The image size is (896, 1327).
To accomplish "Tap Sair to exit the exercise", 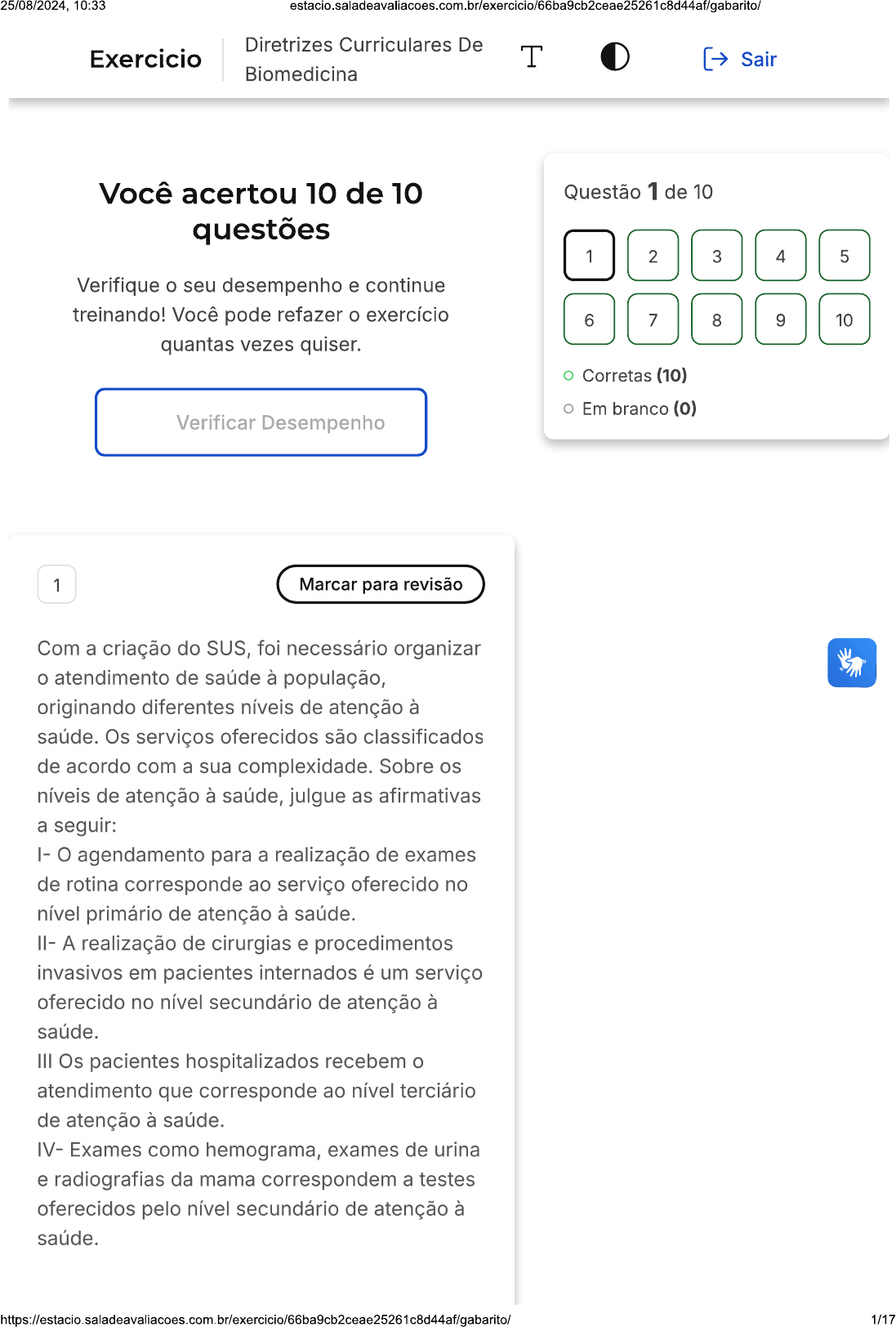I will 740,59.
